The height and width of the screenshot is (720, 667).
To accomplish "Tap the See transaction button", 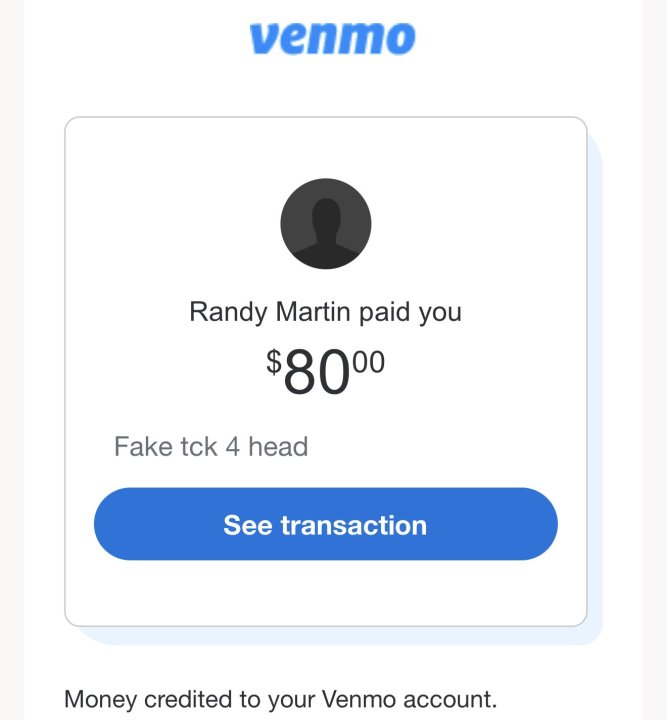I will pyautogui.click(x=325, y=524).
